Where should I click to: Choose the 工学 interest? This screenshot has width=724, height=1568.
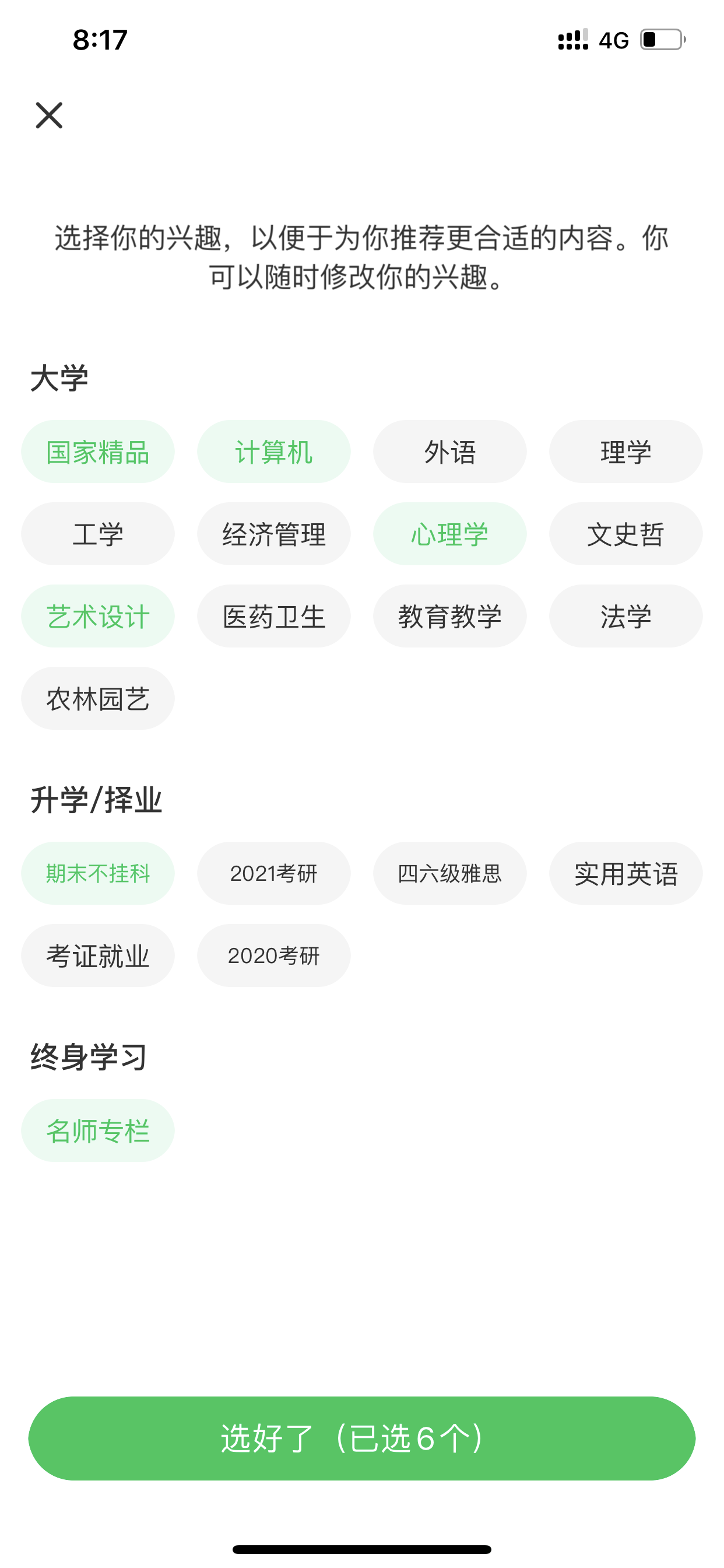click(98, 534)
